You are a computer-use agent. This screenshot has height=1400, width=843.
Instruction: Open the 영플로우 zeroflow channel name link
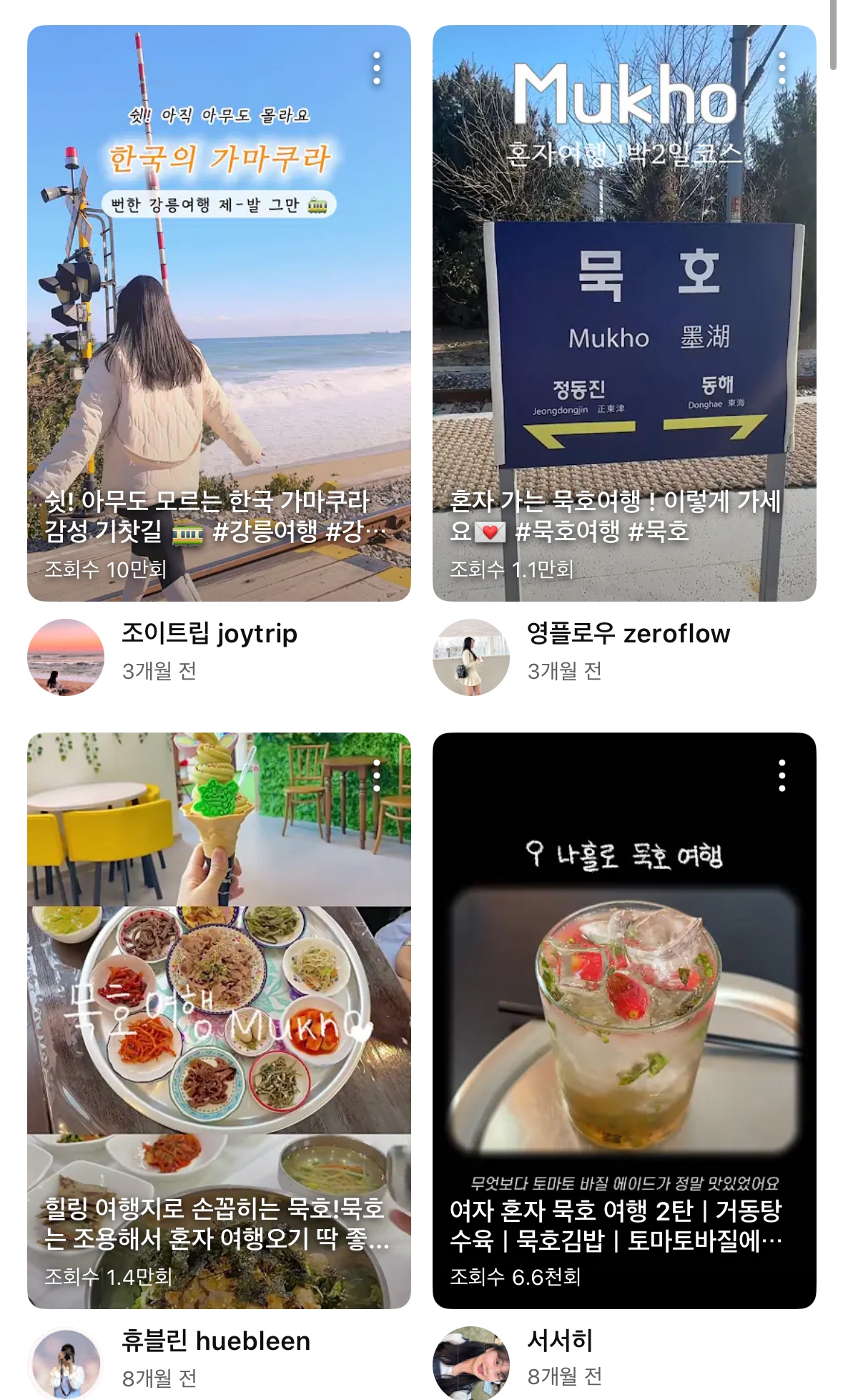coord(629,633)
